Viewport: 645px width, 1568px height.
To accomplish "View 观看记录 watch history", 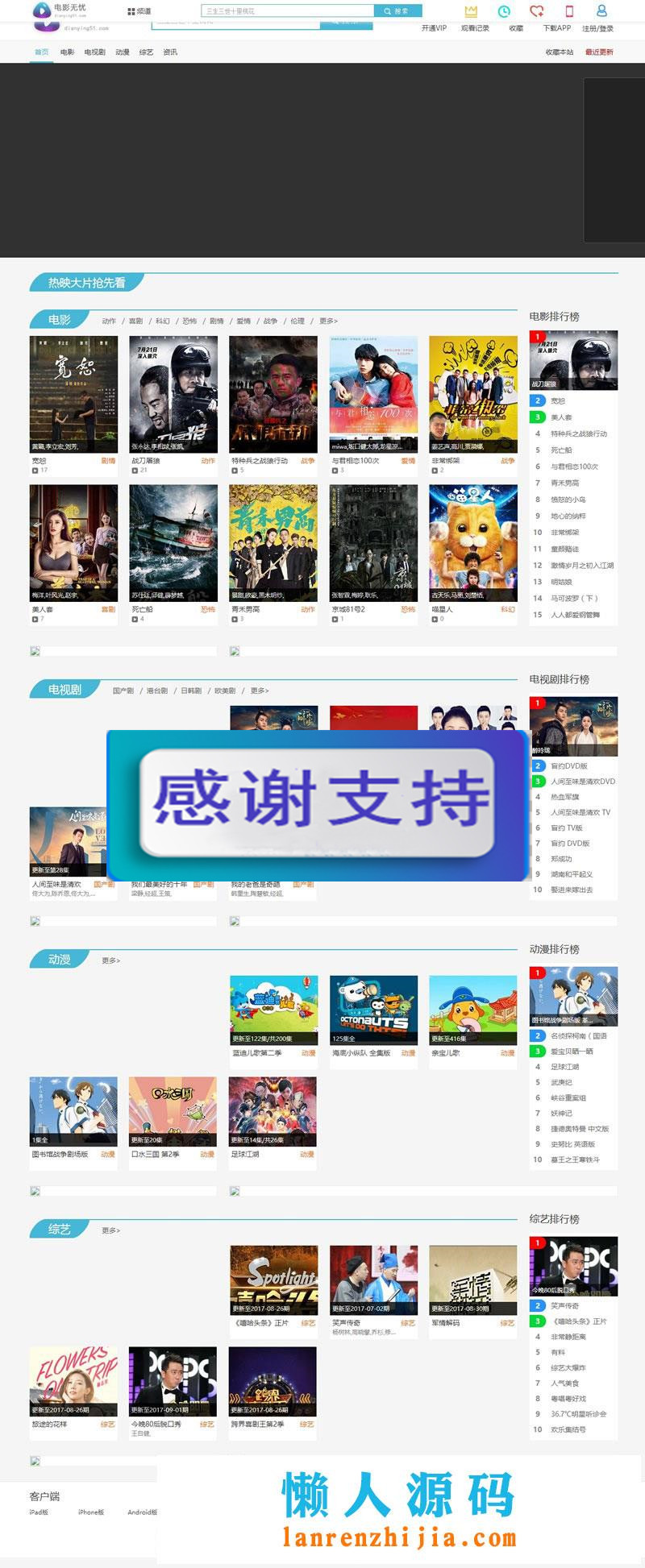I will click(504, 11).
